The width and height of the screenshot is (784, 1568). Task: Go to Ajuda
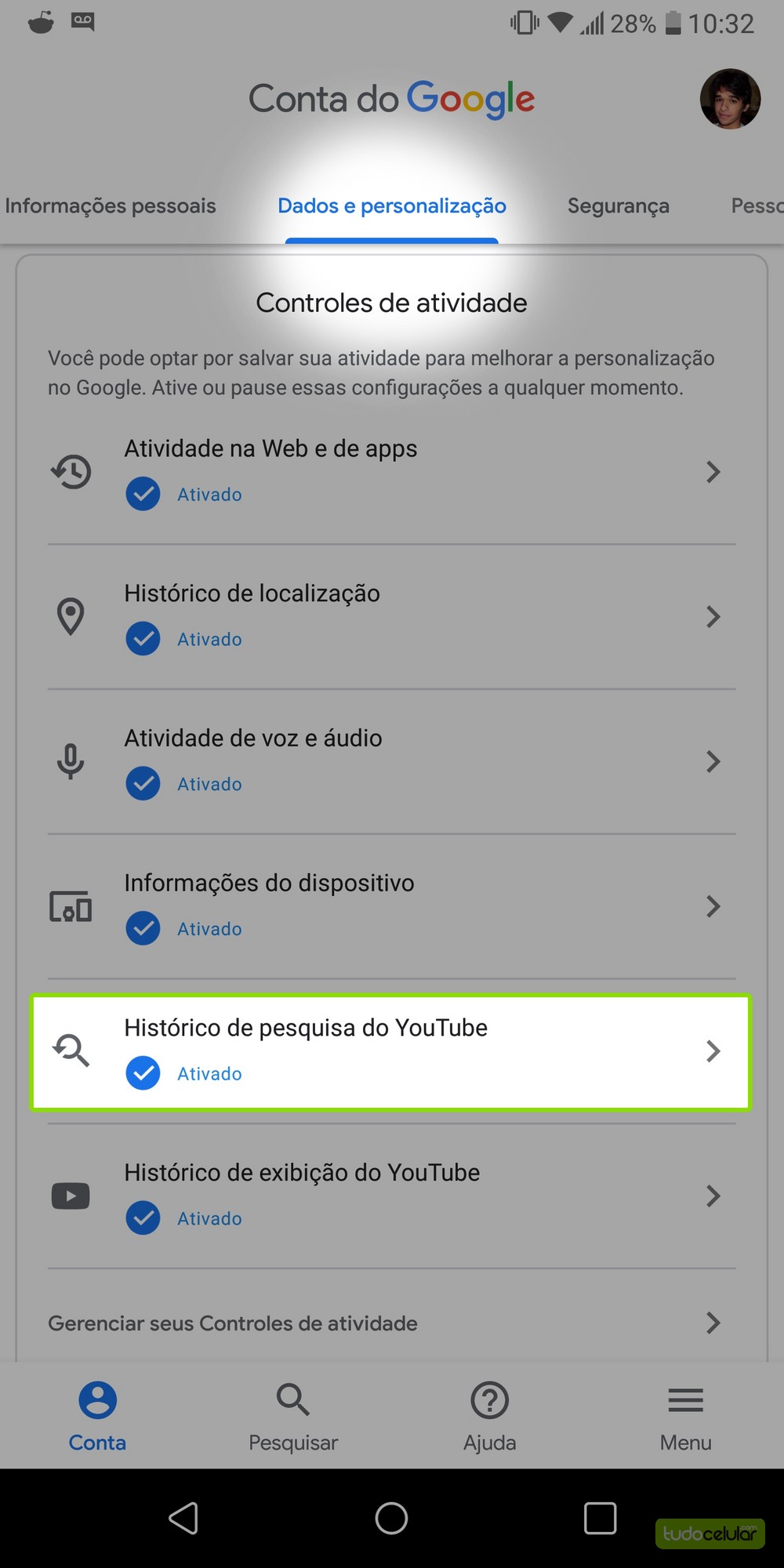pyautogui.click(x=490, y=1416)
